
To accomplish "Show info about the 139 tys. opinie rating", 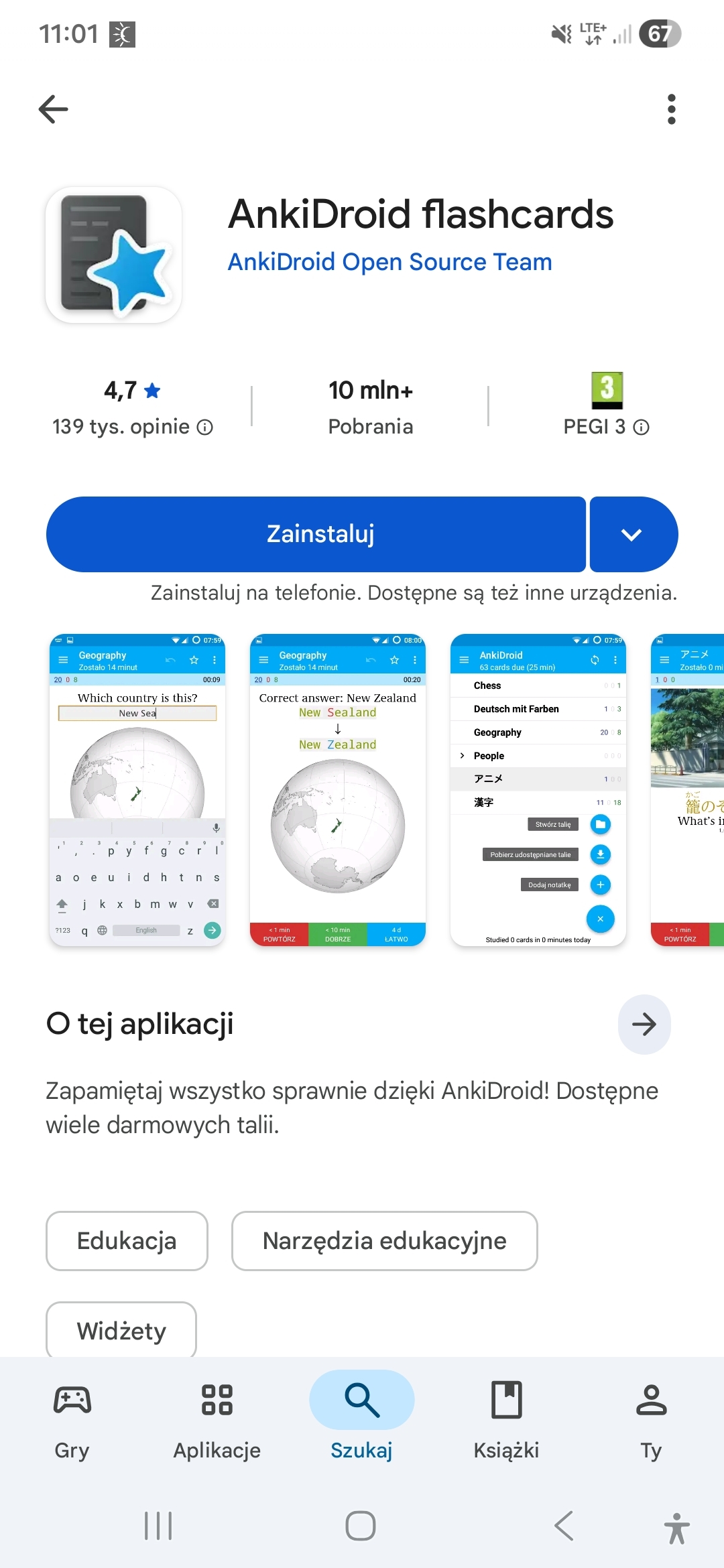I will (x=205, y=427).
